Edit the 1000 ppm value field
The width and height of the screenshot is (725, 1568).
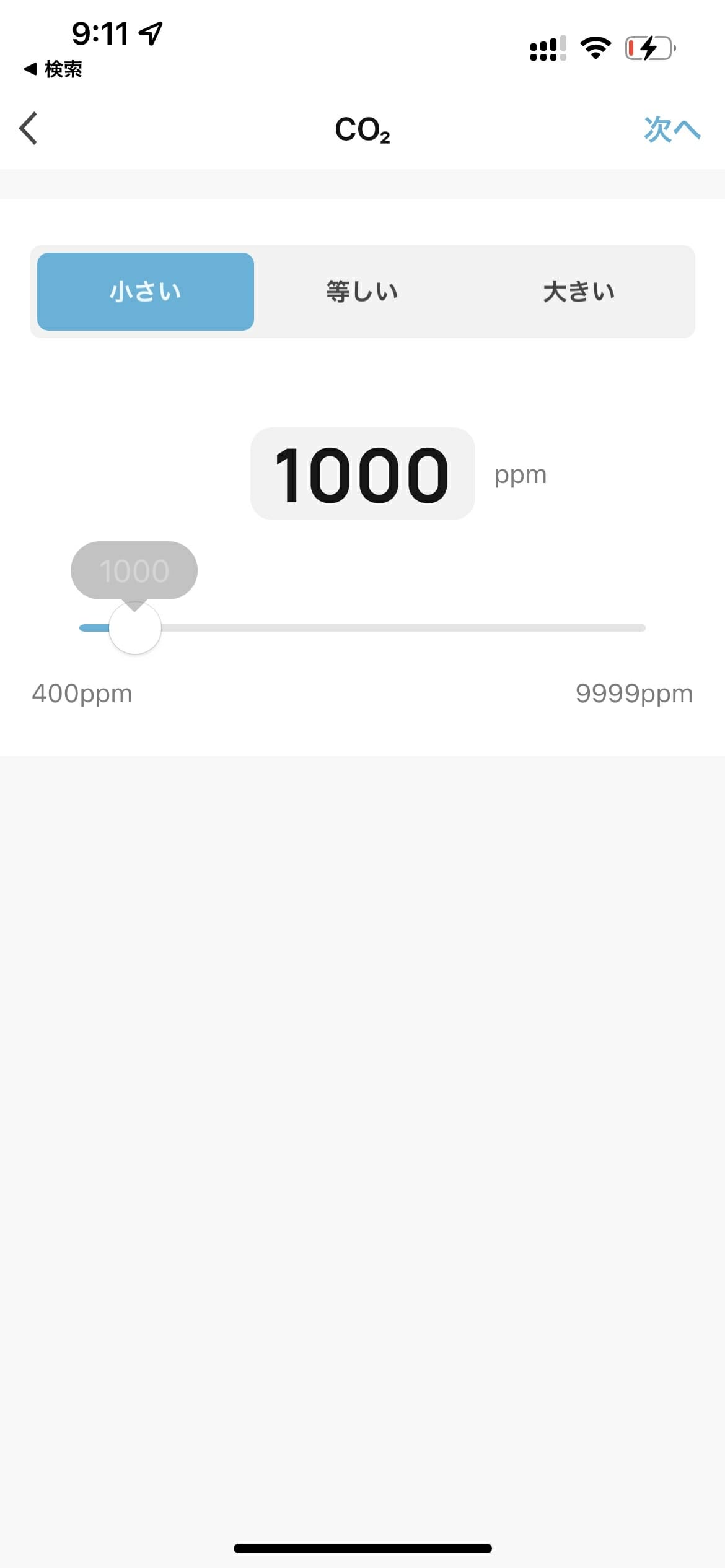point(362,474)
